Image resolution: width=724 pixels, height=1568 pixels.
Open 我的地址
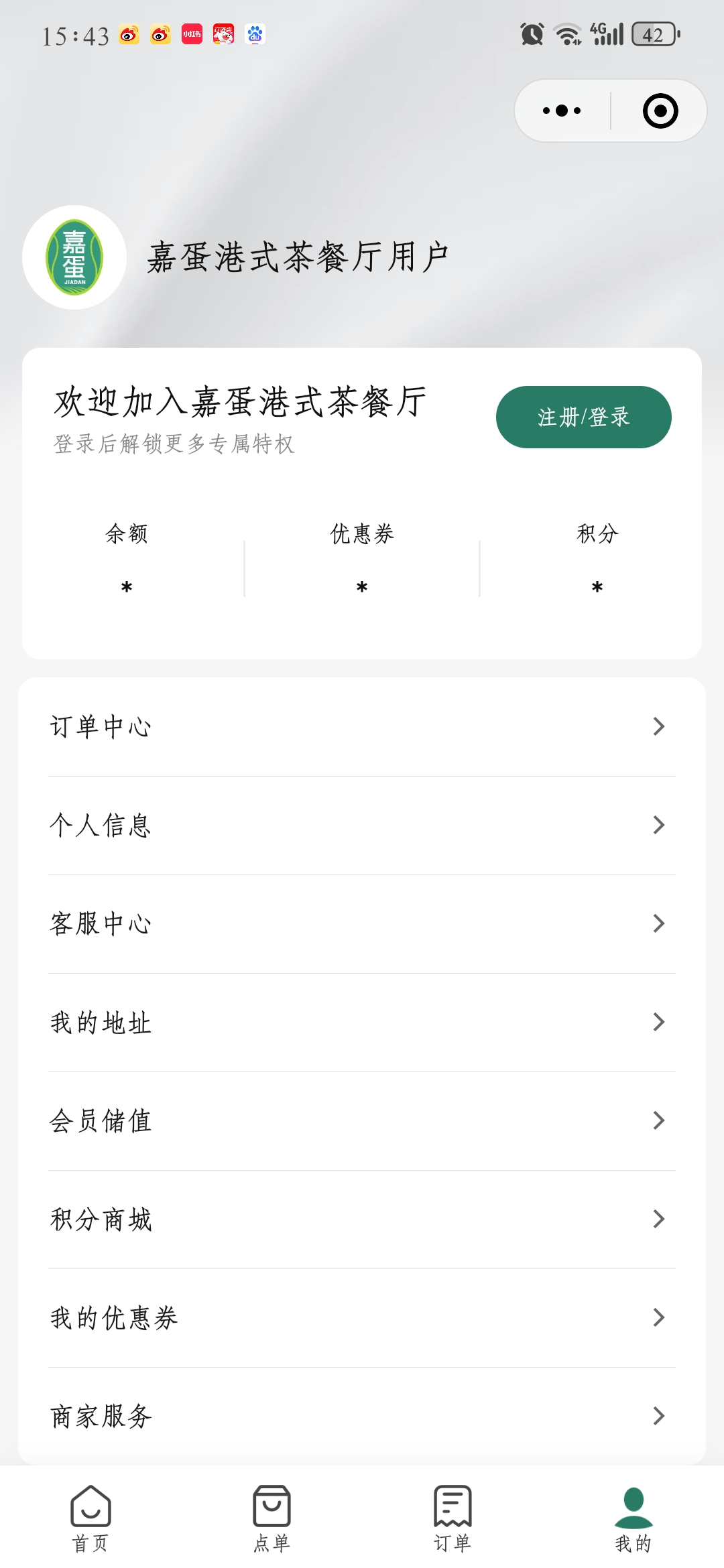(362, 1023)
